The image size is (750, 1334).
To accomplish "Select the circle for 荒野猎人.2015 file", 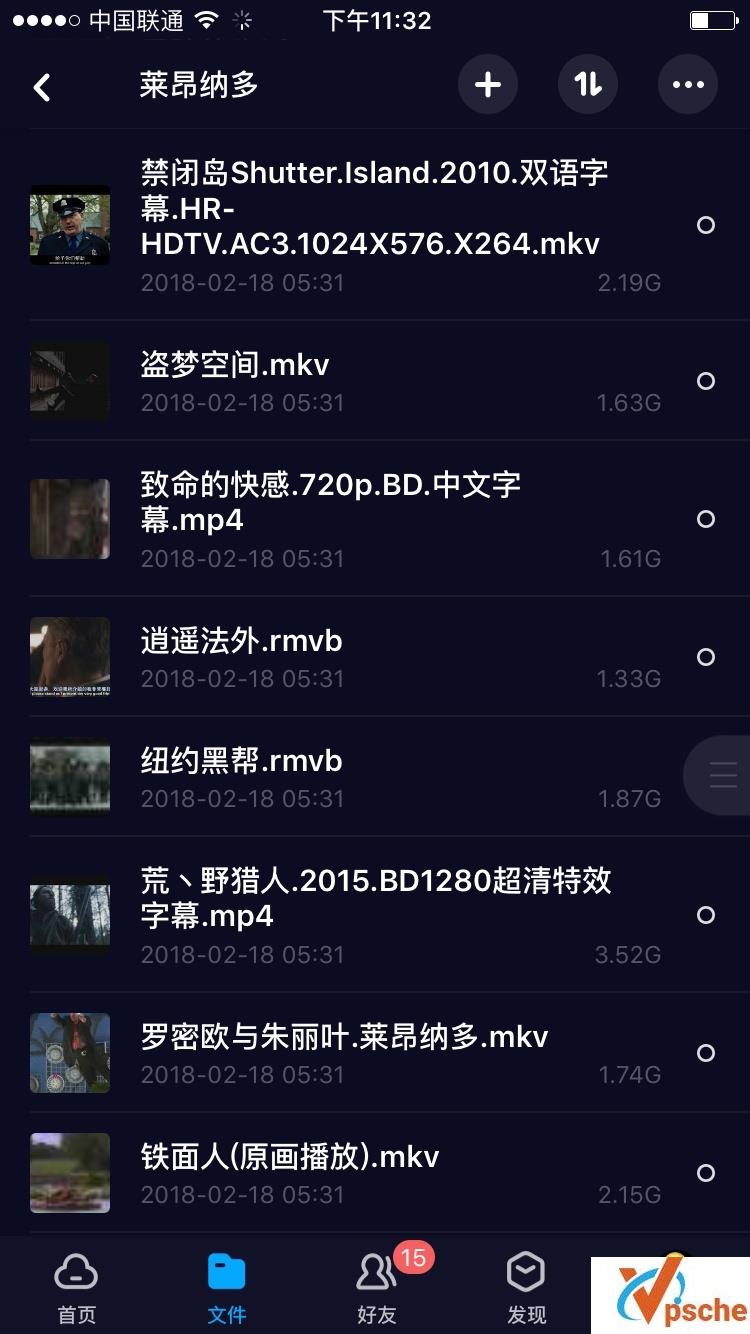I will pos(706,915).
